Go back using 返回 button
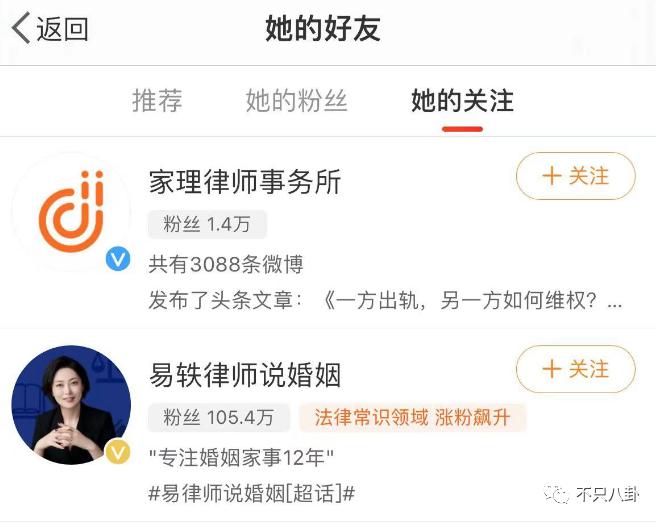 point(50,29)
